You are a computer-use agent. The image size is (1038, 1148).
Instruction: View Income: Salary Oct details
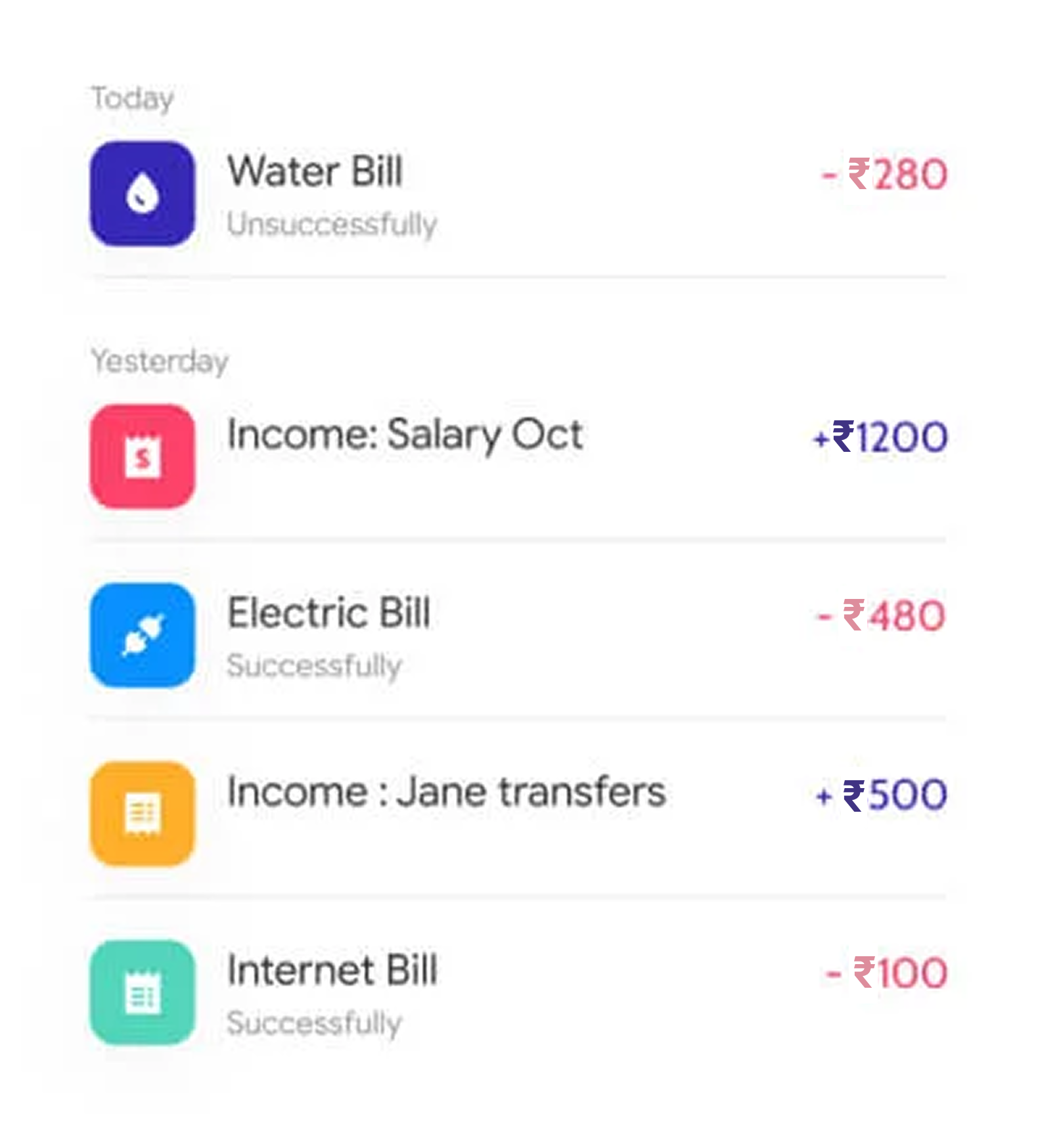[x=404, y=435]
